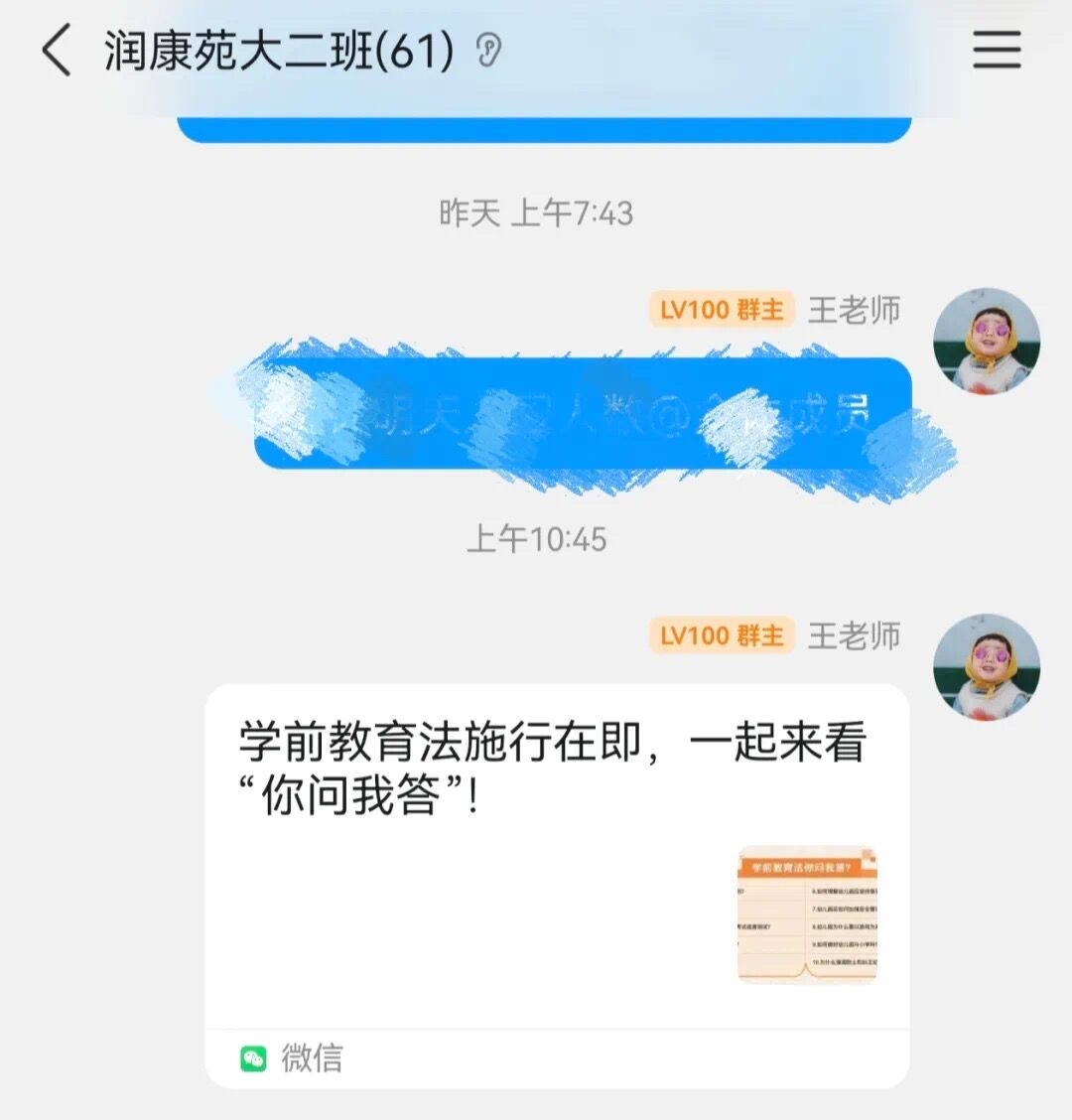The height and width of the screenshot is (1120, 1072).
Task: Open the group chat hamburger menu
Action: click(x=996, y=50)
